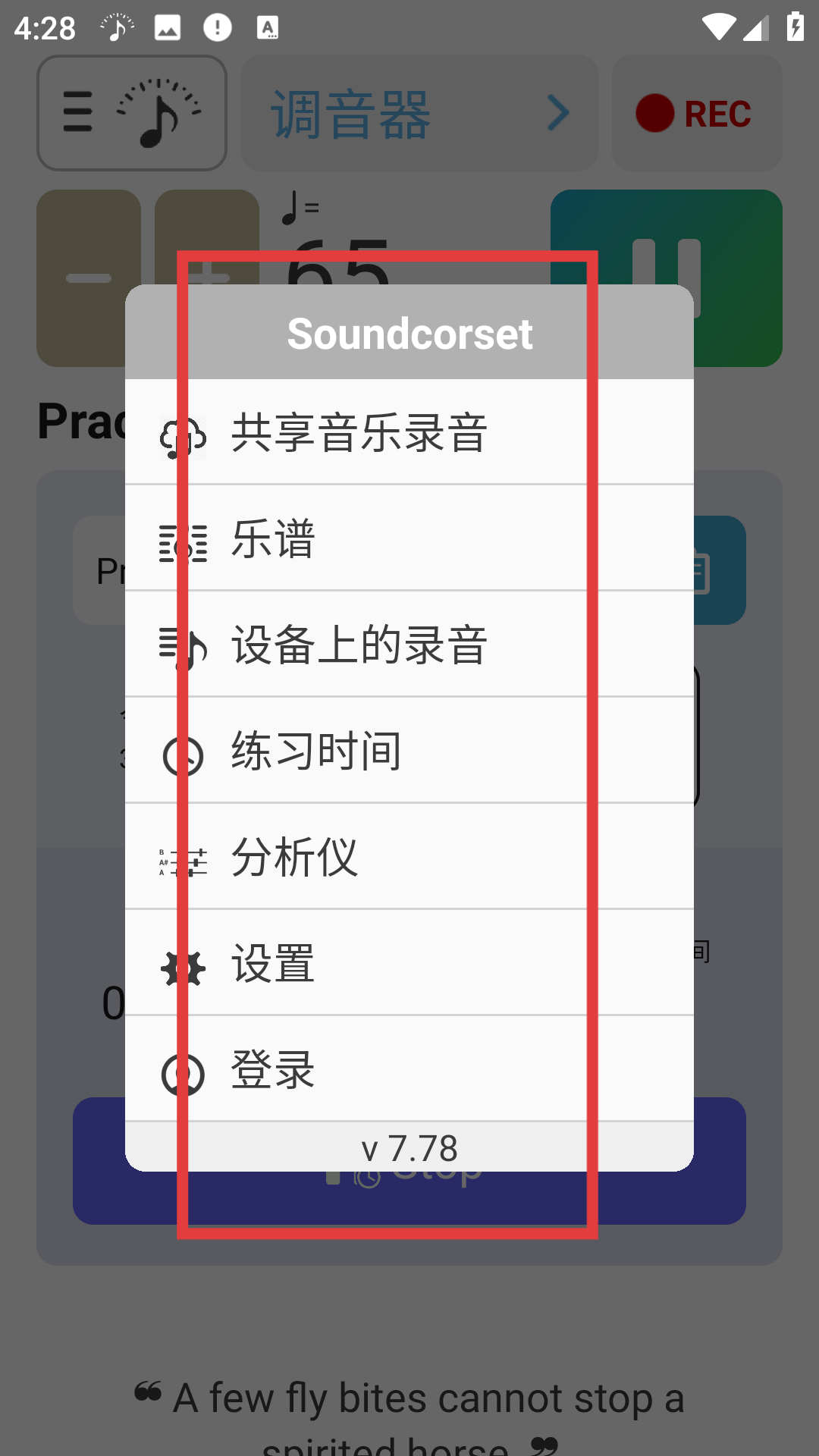
Task: Select 登录 to log in
Action: [275, 1070]
